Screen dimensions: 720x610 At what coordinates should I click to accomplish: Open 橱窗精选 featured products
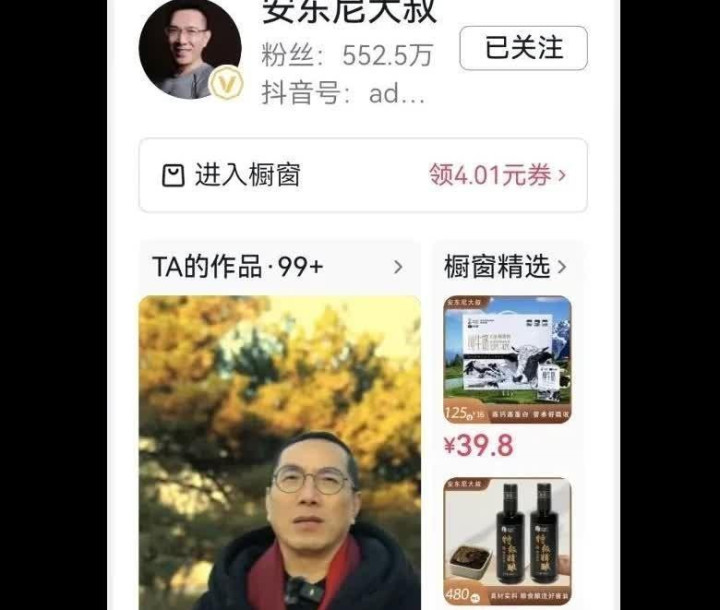pyautogui.click(x=505, y=267)
